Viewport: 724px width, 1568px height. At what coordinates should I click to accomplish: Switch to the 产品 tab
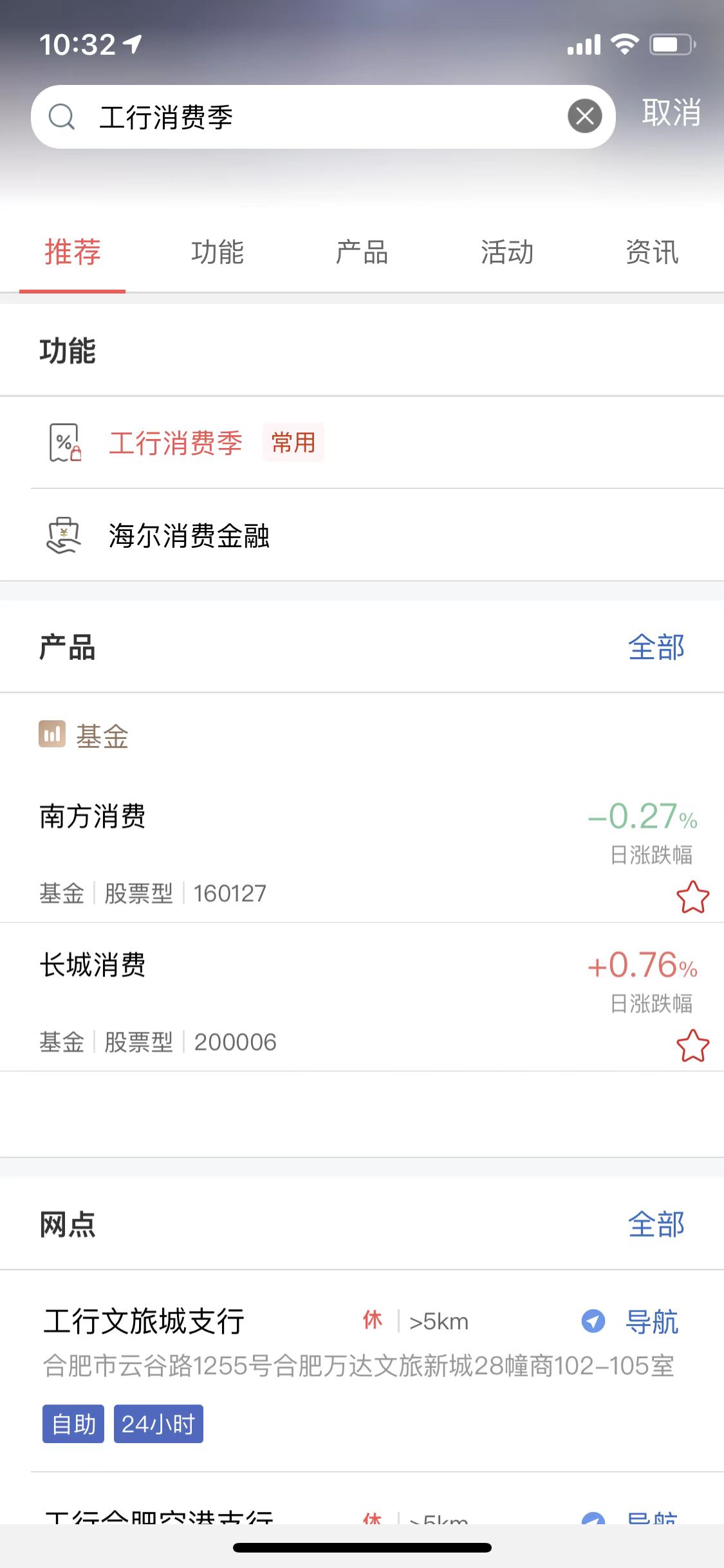point(362,252)
